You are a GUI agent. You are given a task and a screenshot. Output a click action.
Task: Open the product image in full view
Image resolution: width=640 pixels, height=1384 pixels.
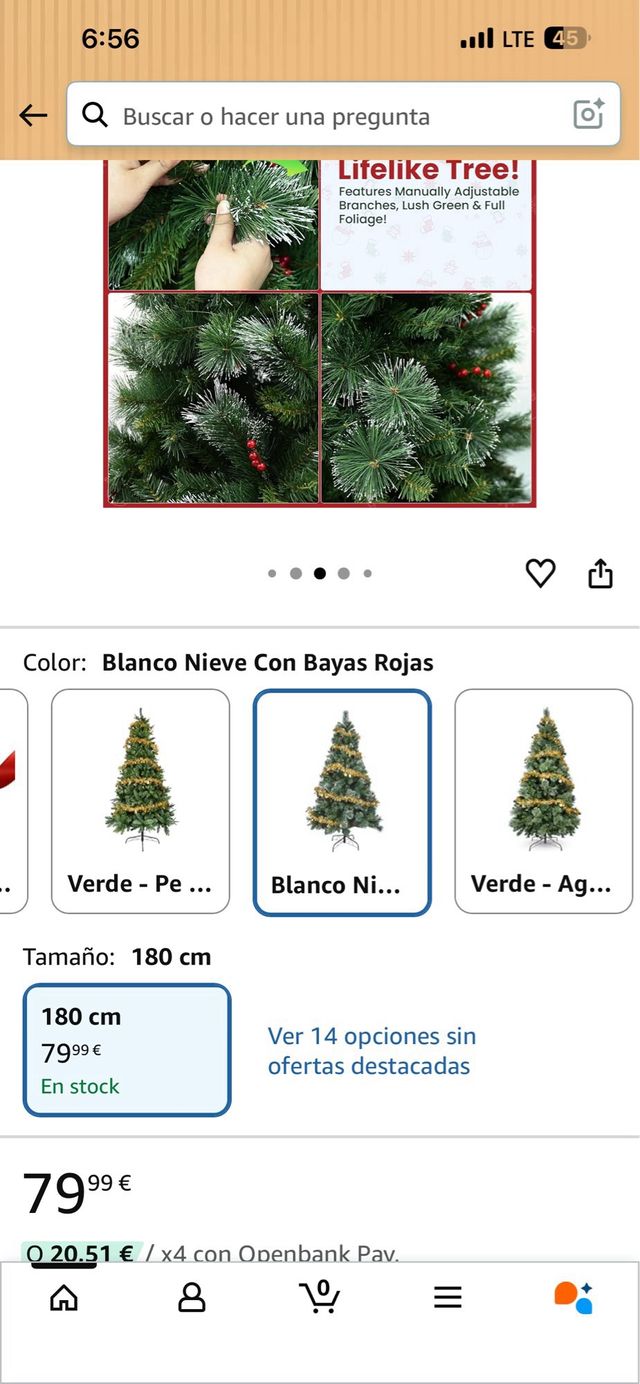(320, 340)
